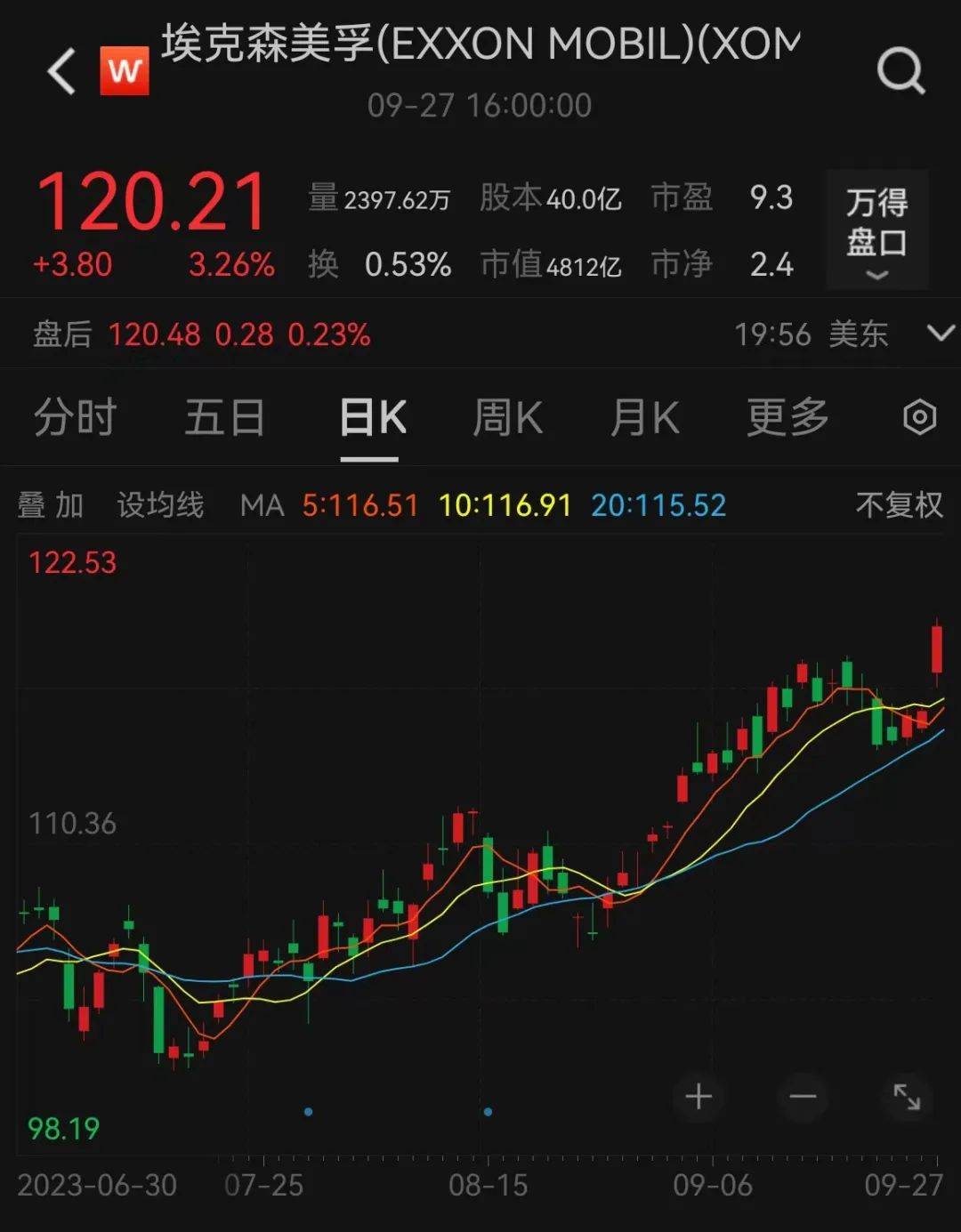Zoom in the candlestick chart
The height and width of the screenshot is (1232, 961).
[699, 1097]
